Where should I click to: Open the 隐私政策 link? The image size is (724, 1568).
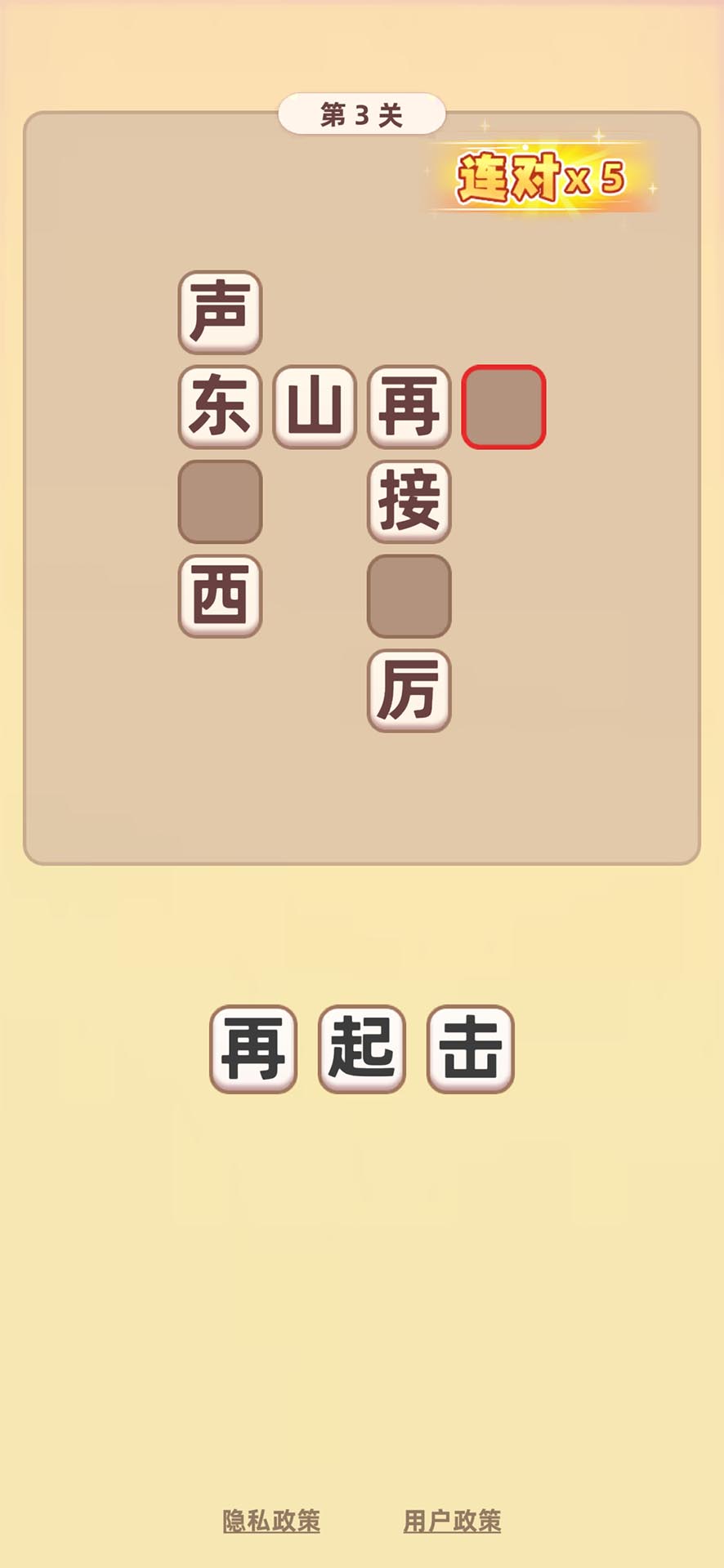click(x=271, y=1521)
